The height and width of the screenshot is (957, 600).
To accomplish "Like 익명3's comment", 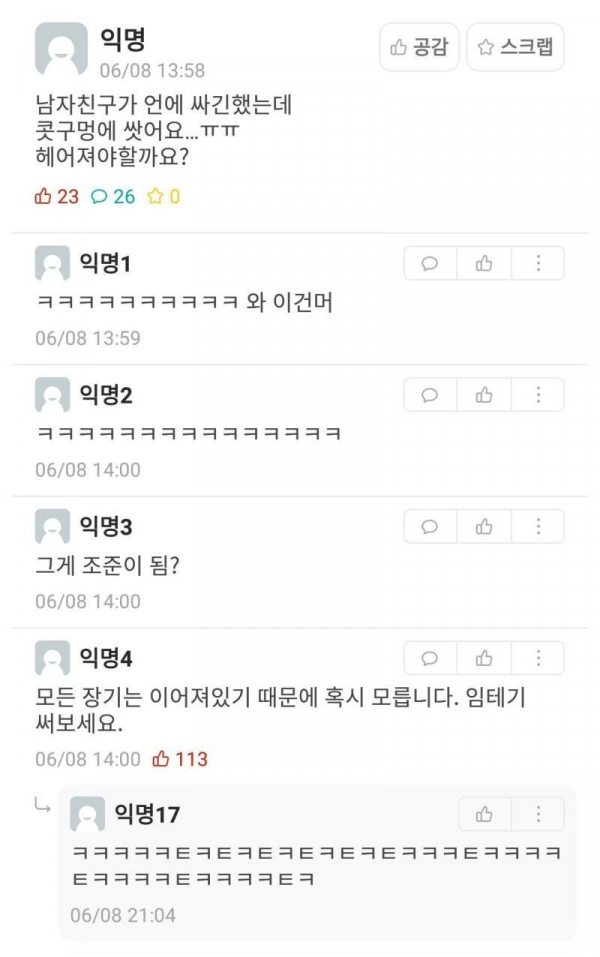I will tap(484, 526).
